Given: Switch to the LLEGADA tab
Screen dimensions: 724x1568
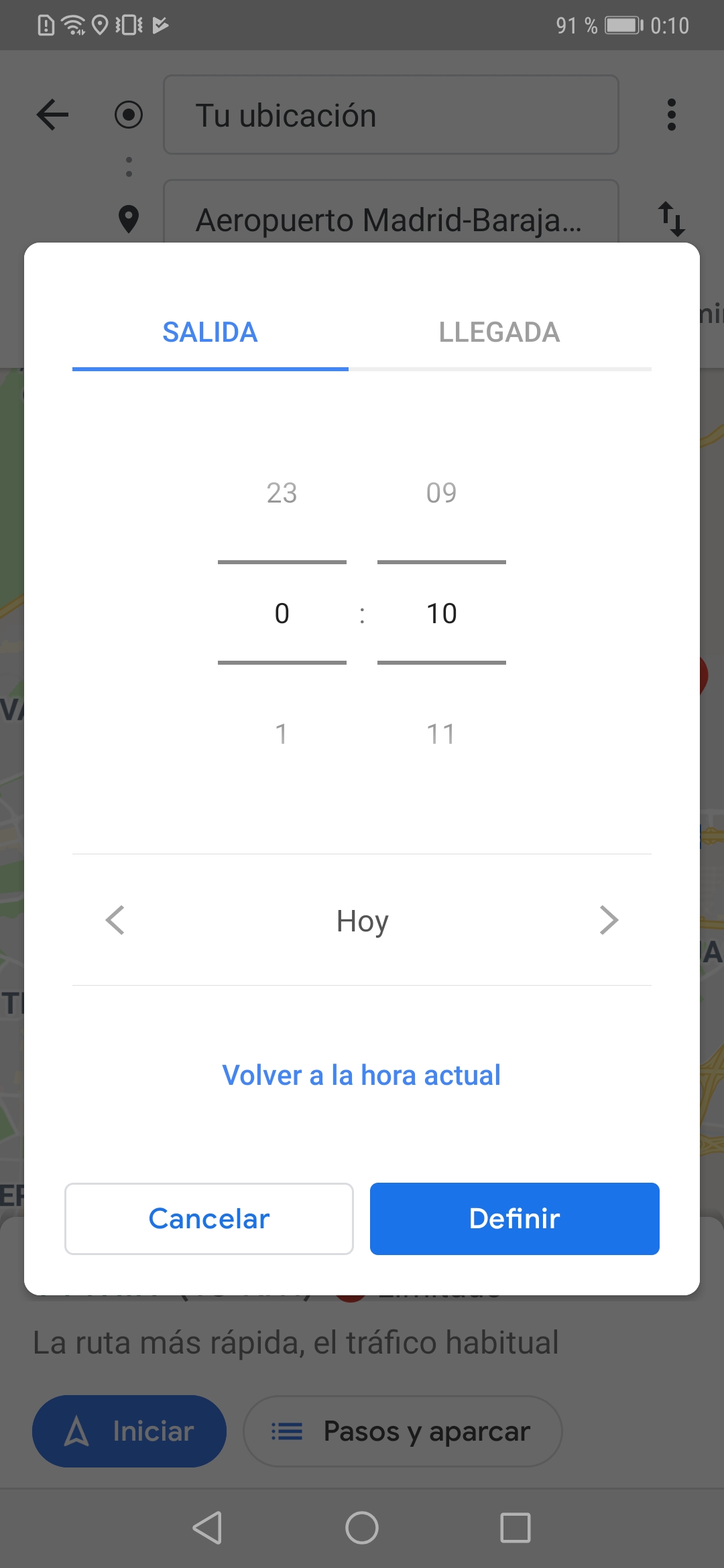Looking at the screenshot, I should tap(499, 332).
